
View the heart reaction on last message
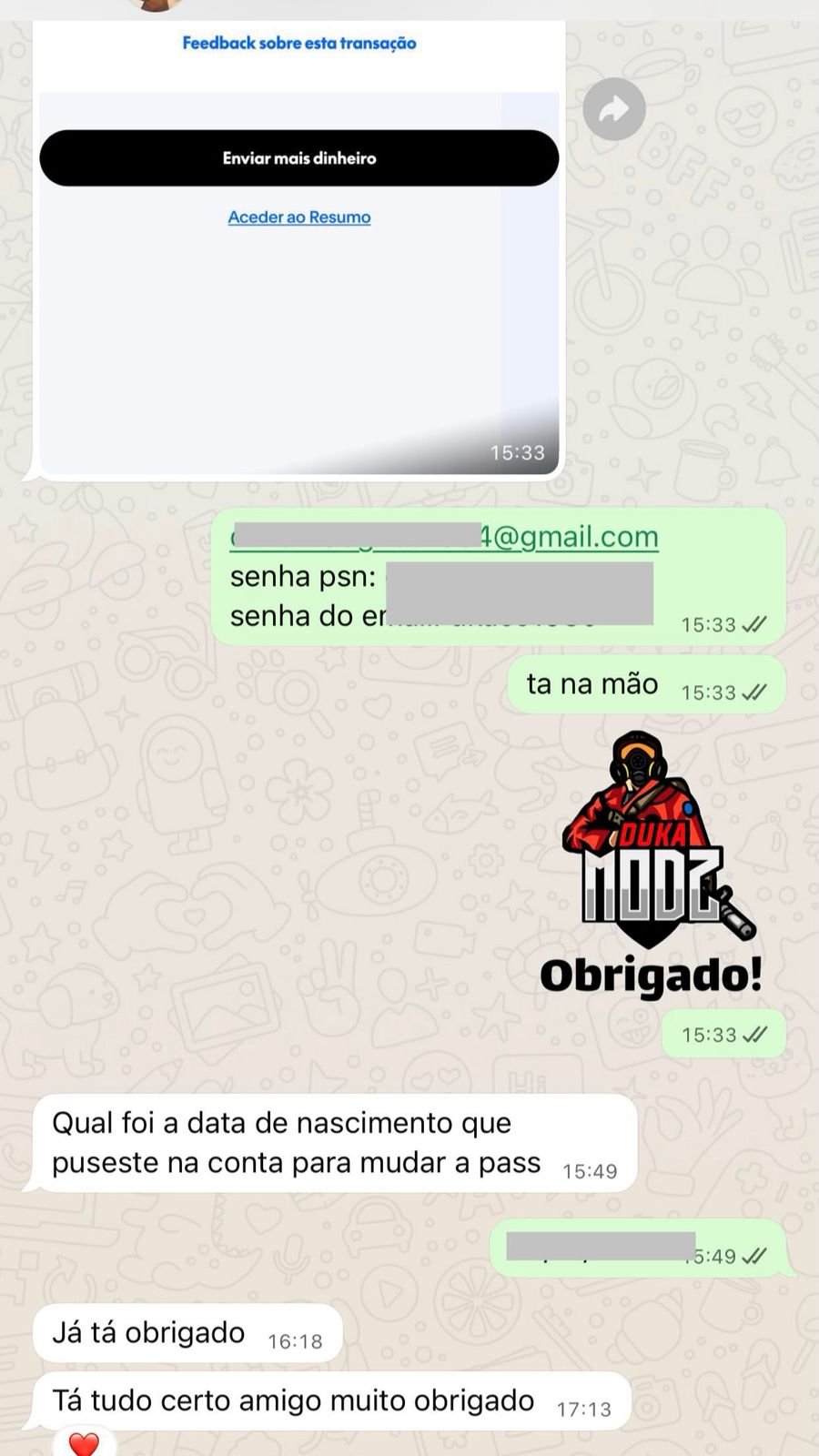coord(84,1442)
